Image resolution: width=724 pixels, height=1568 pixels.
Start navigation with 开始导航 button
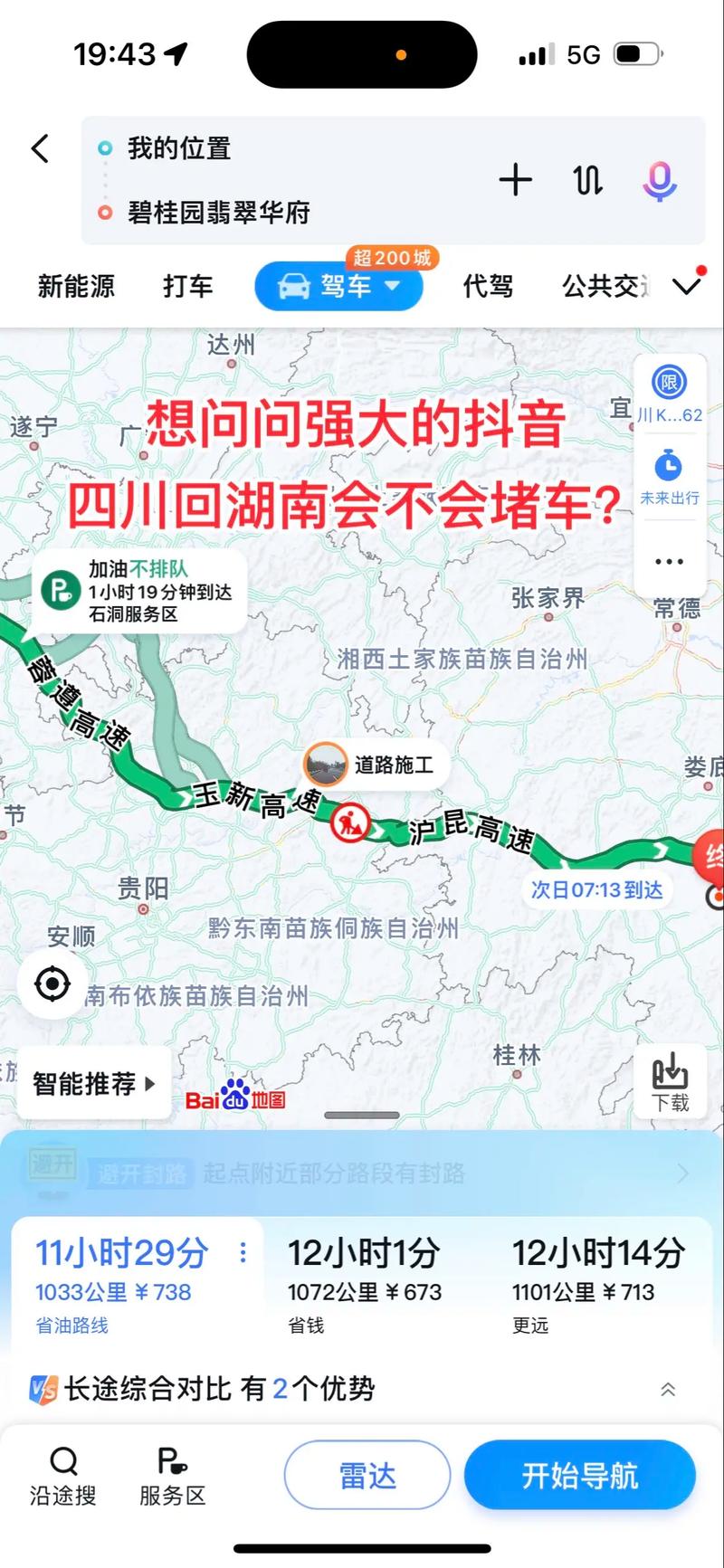[x=580, y=1475]
